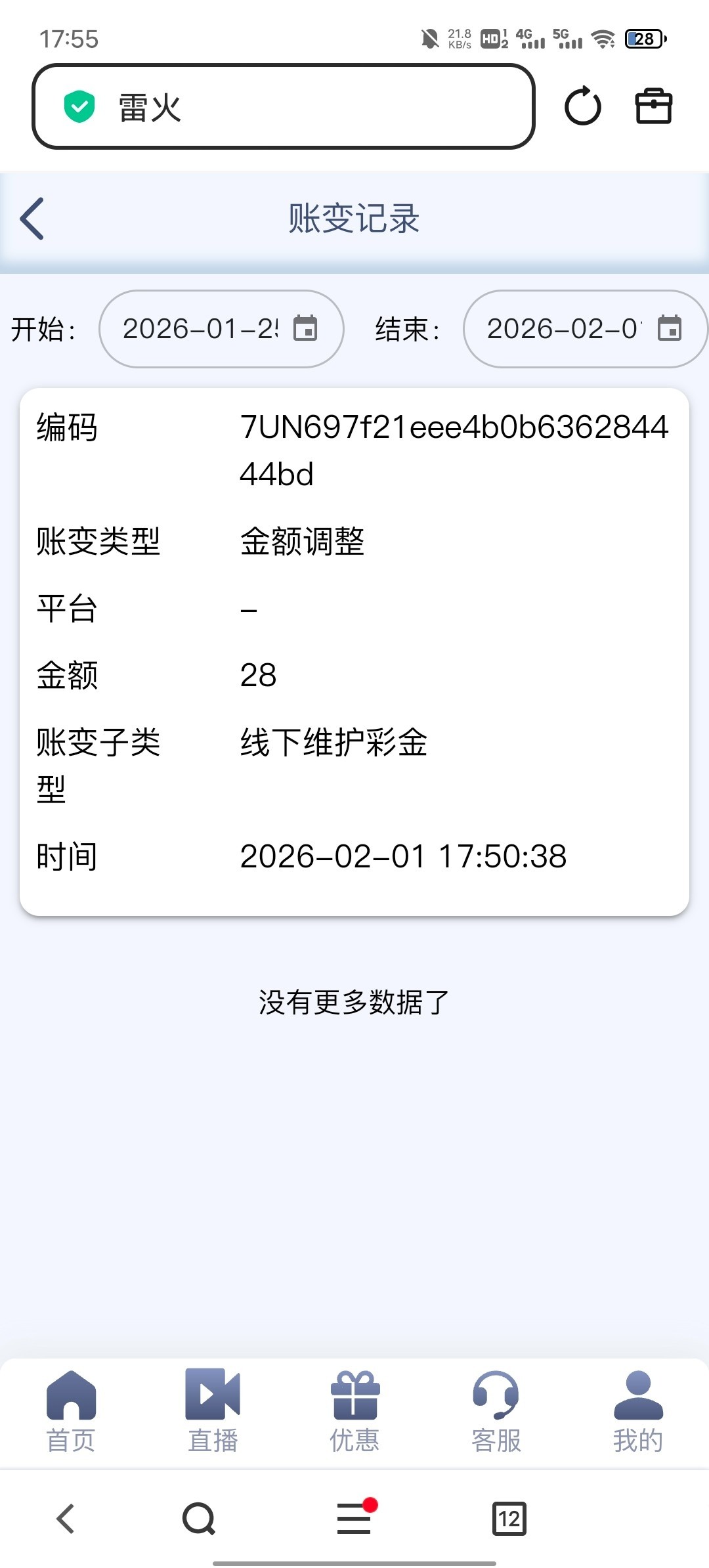
Task: Open browser search from bottom bar
Action: [199, 1519]
